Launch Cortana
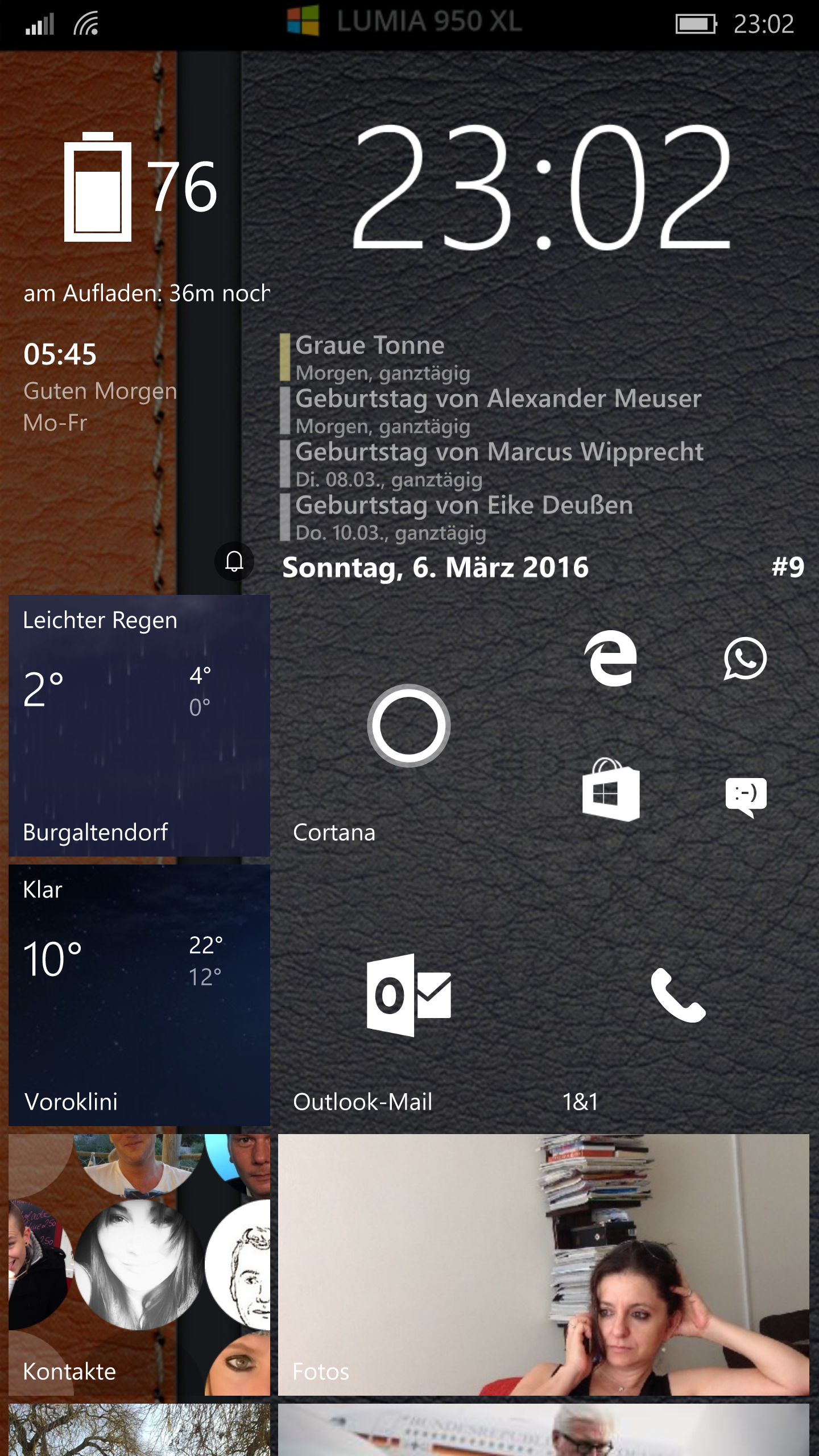 409,726
